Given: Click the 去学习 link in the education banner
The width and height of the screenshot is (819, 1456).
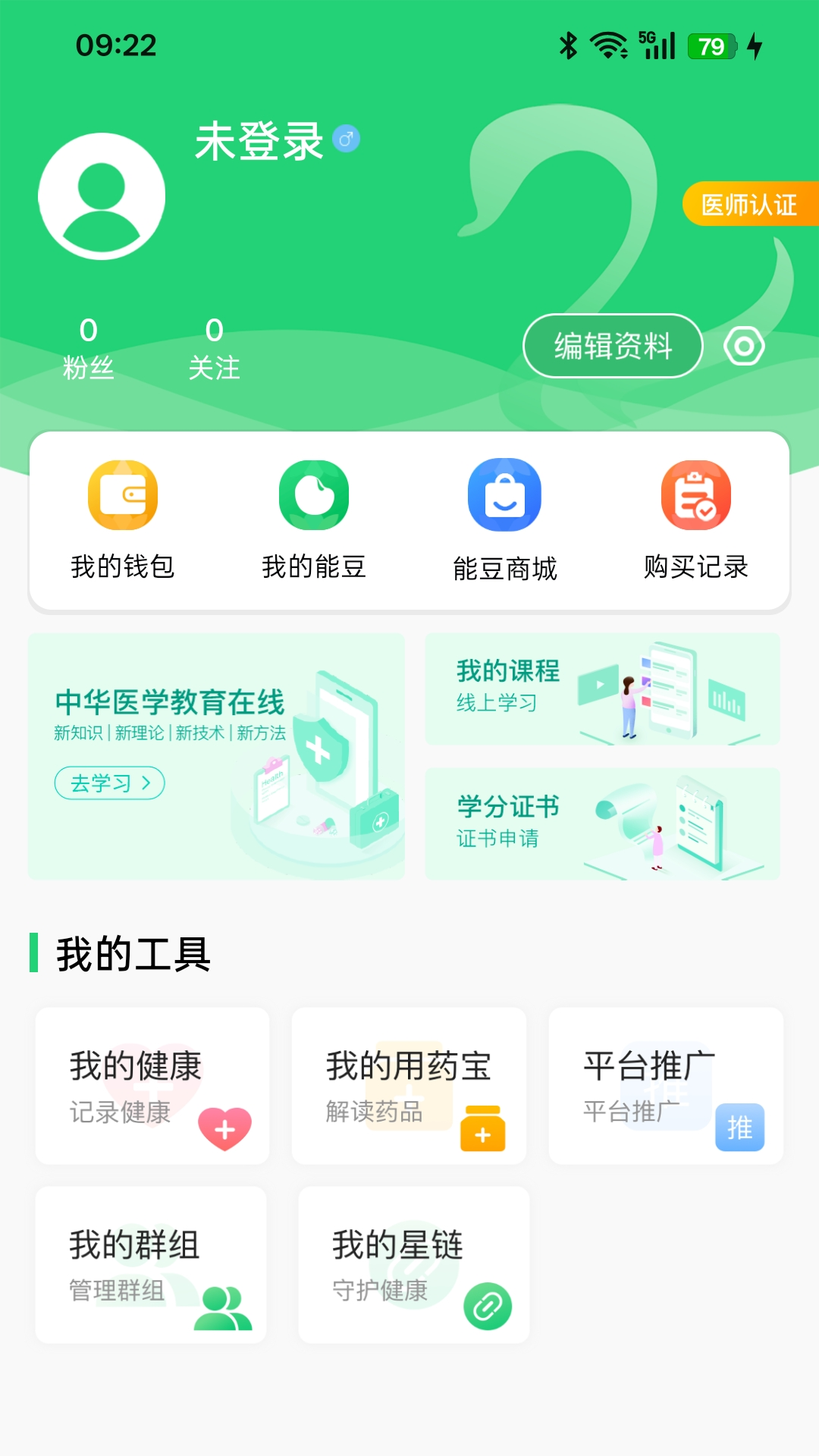Looking at the screenshot, I should [x=109, y=784].
